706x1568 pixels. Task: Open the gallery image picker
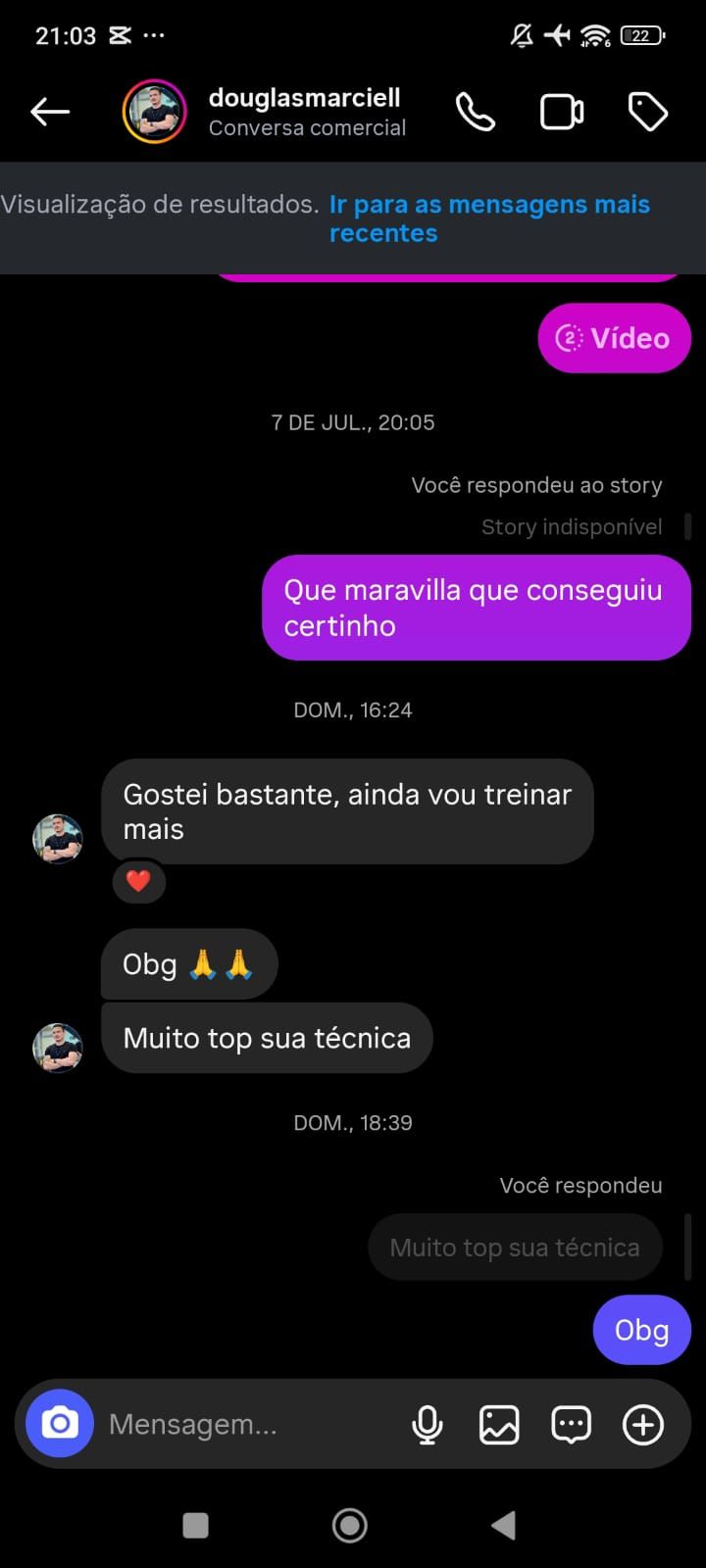499,1424
